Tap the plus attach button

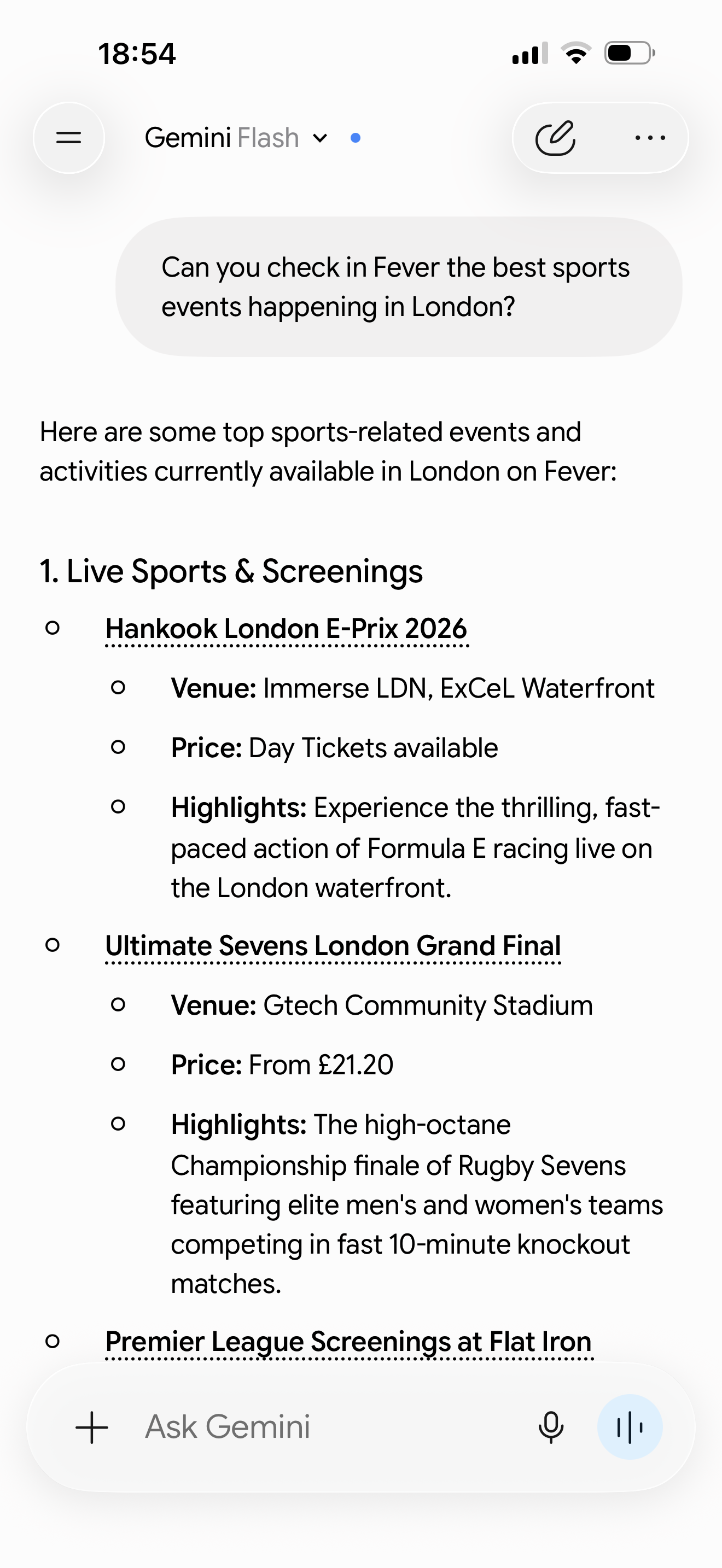[92, 1427]
